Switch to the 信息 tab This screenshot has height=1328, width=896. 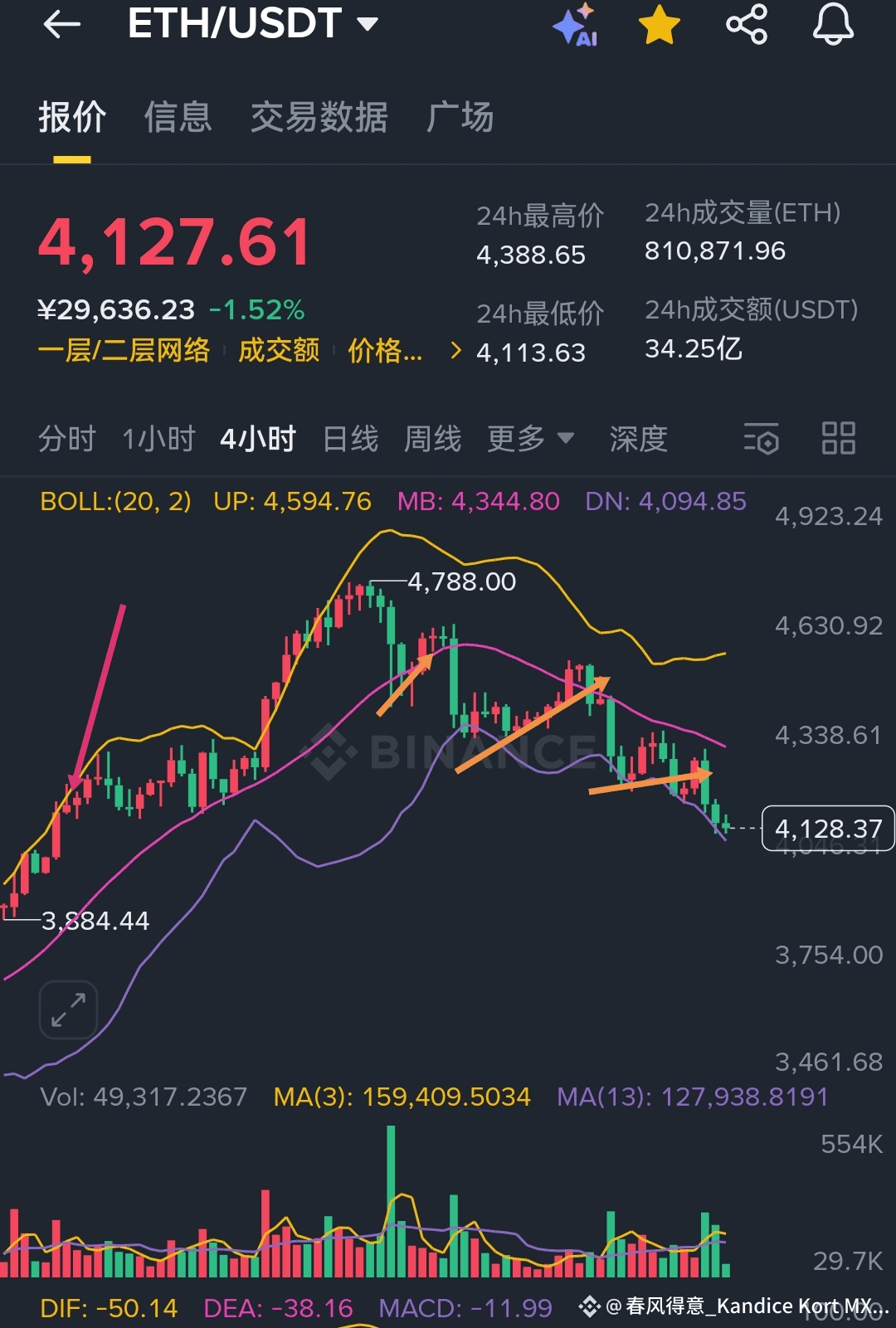(178, 117)
